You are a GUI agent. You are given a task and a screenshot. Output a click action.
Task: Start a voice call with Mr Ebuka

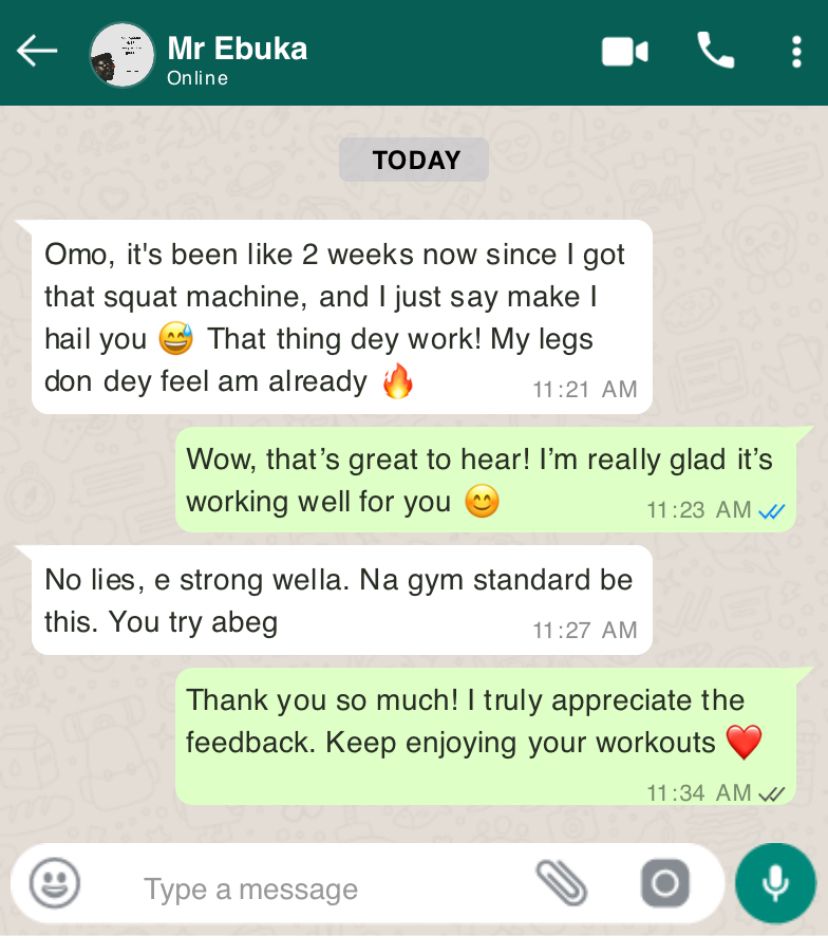(x=715, y=50)
